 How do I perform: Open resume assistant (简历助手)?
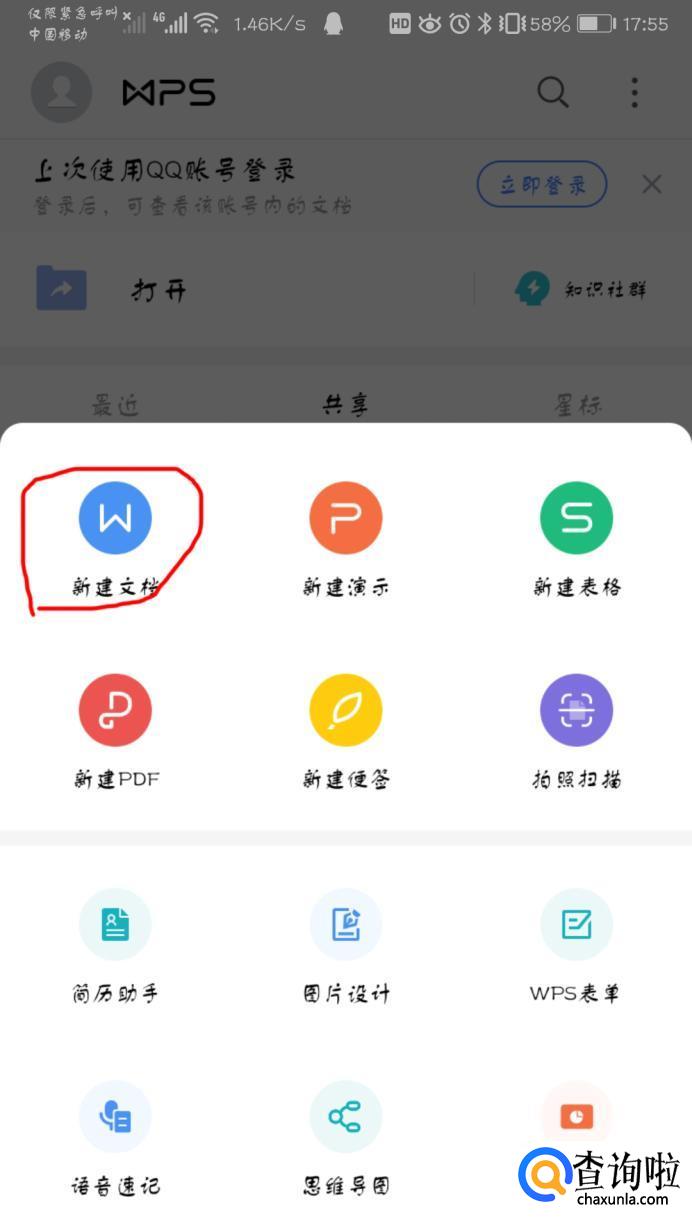coord(115,925)
